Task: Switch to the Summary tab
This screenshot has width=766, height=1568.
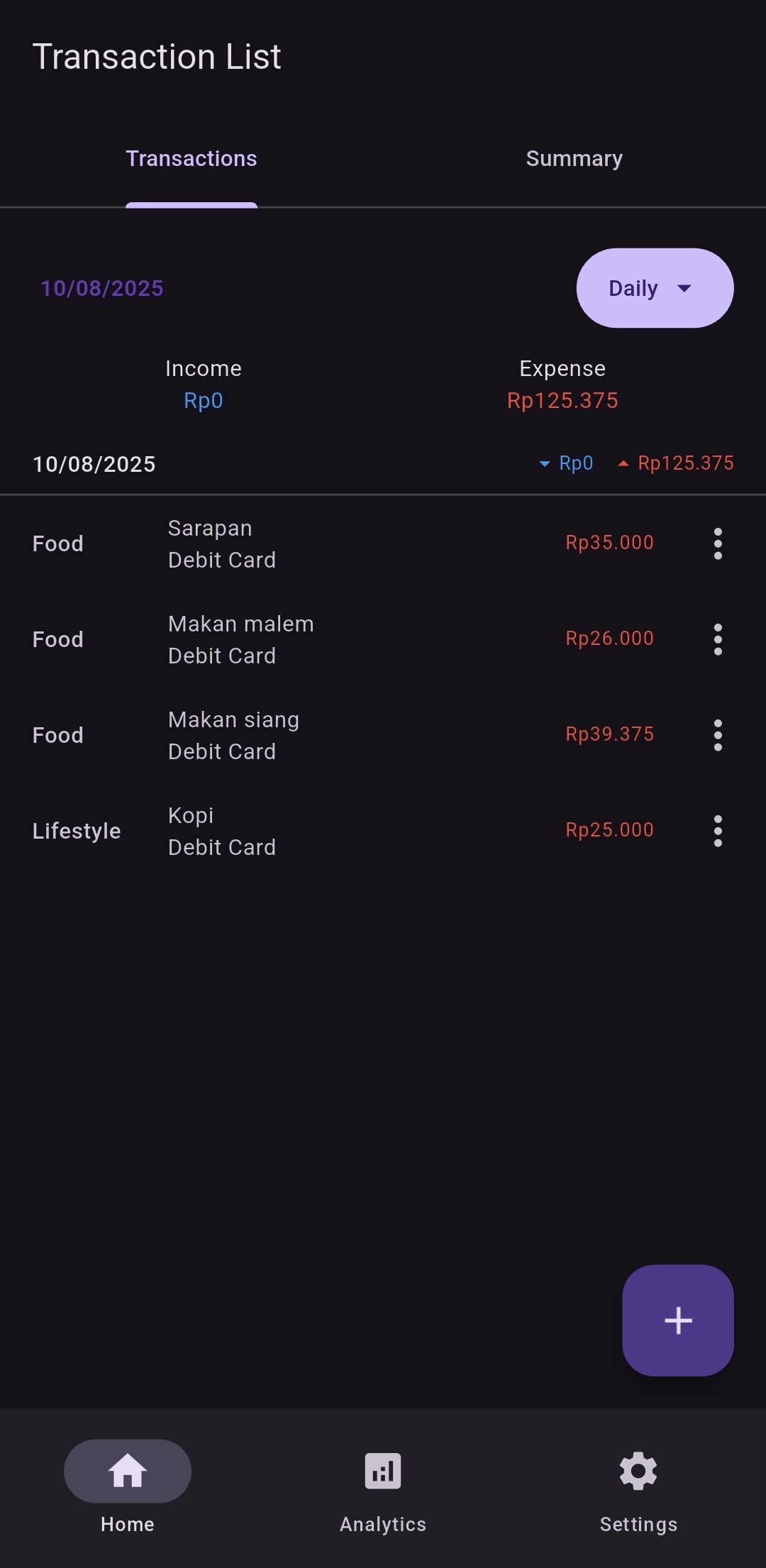Action: pyautogui.click(x=574, y=158)
